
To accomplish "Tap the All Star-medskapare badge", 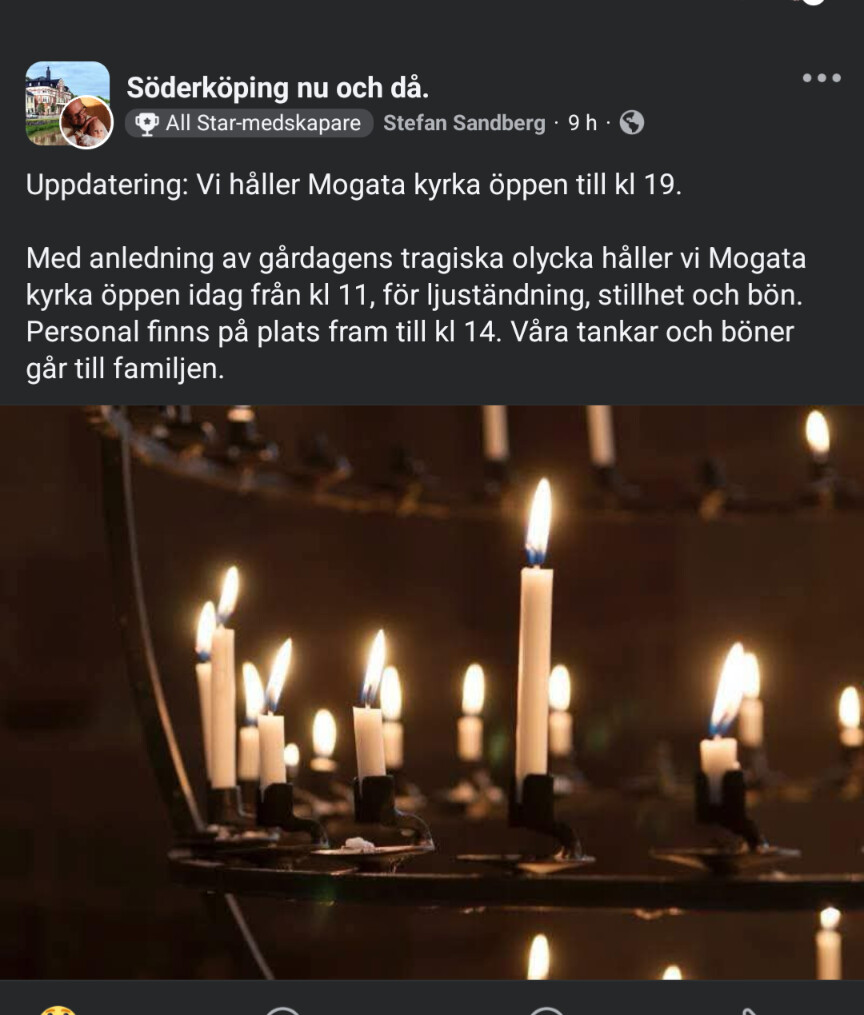I will click(x=249, y=123).
